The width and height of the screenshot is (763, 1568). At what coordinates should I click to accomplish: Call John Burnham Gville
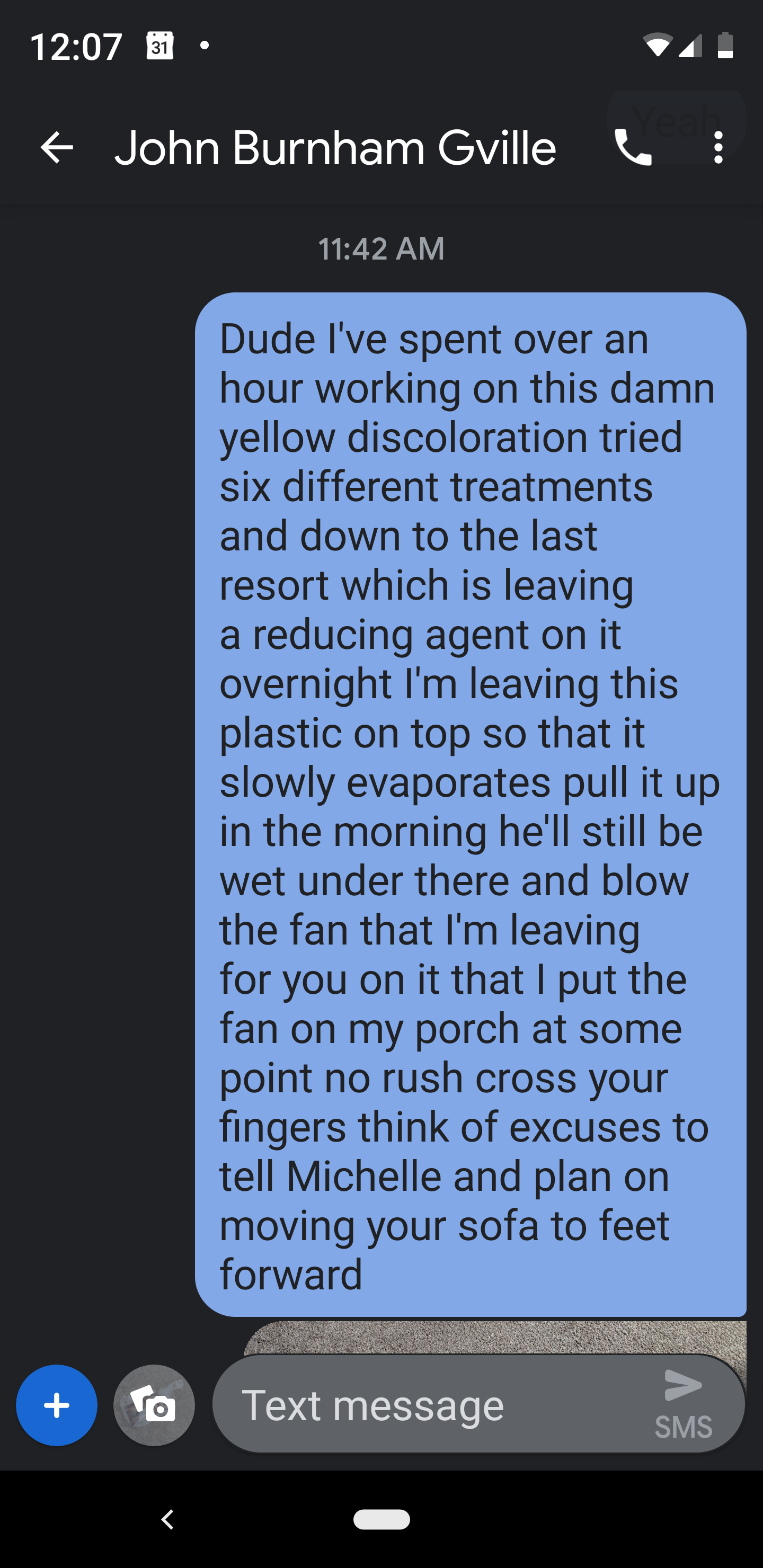coord(633,147)
